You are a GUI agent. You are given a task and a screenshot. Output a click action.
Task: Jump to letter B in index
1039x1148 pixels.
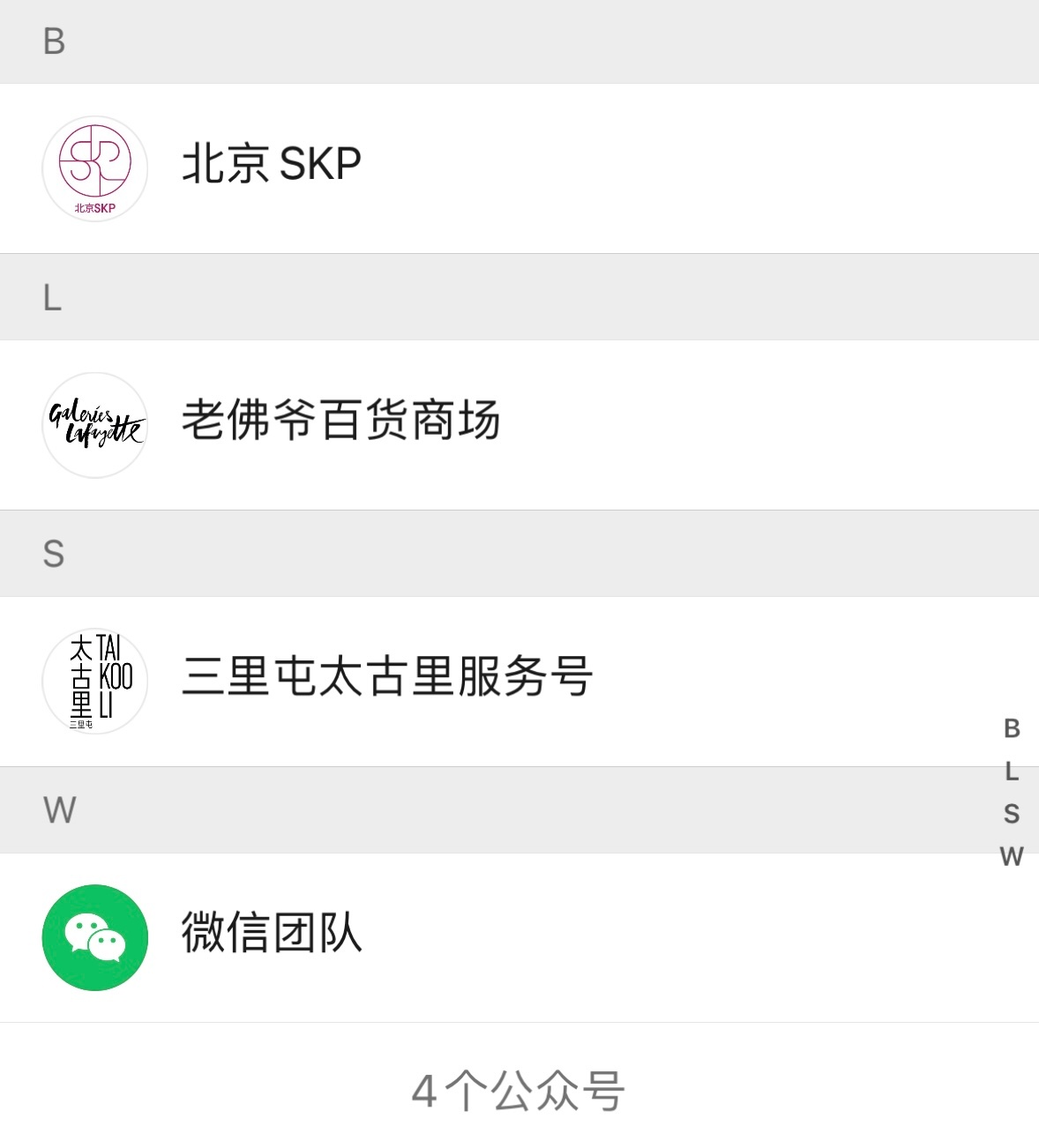(1012, 728)
